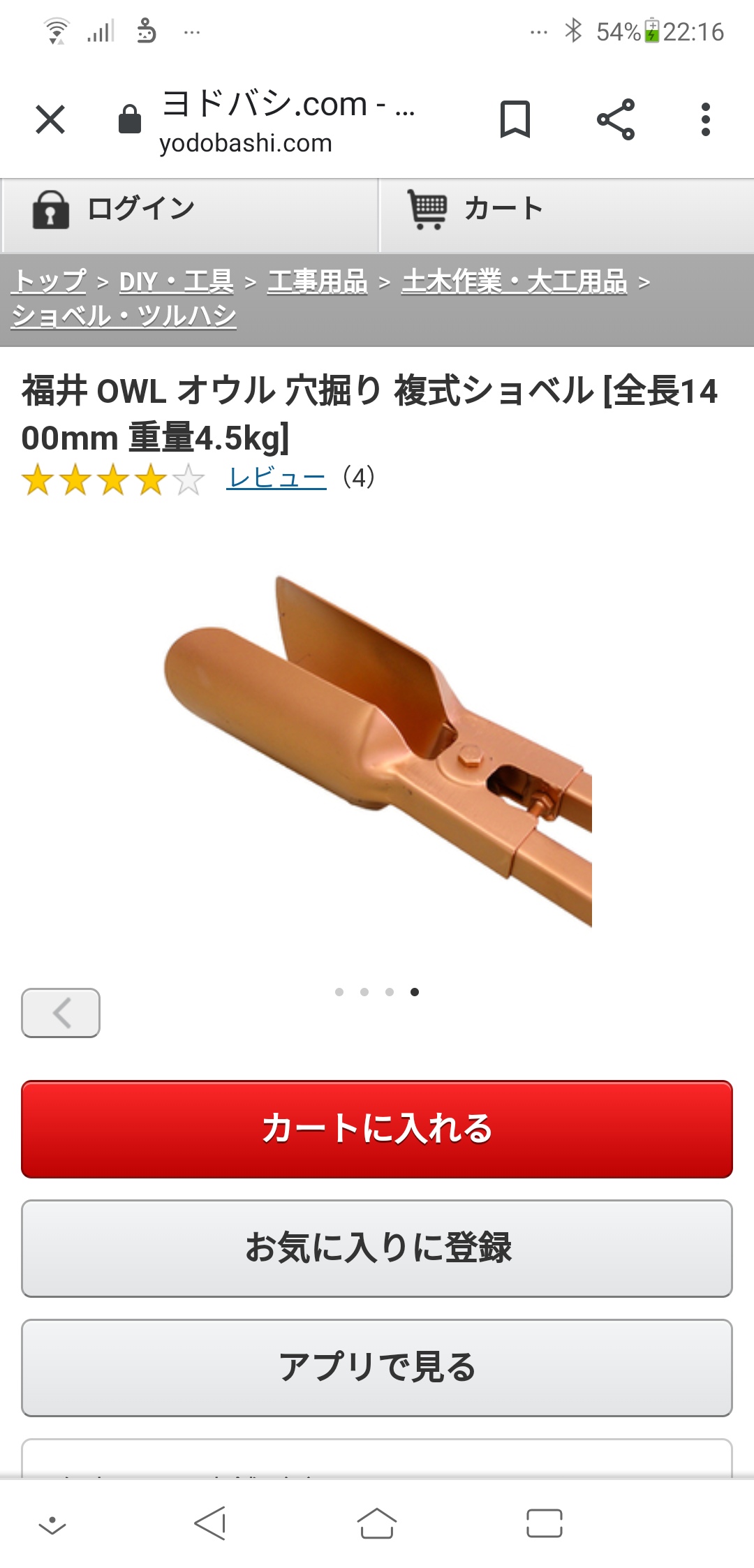Go to トップ breadcrumb link
Screen dimensions: 754x1568
click(x=50, y=281)
